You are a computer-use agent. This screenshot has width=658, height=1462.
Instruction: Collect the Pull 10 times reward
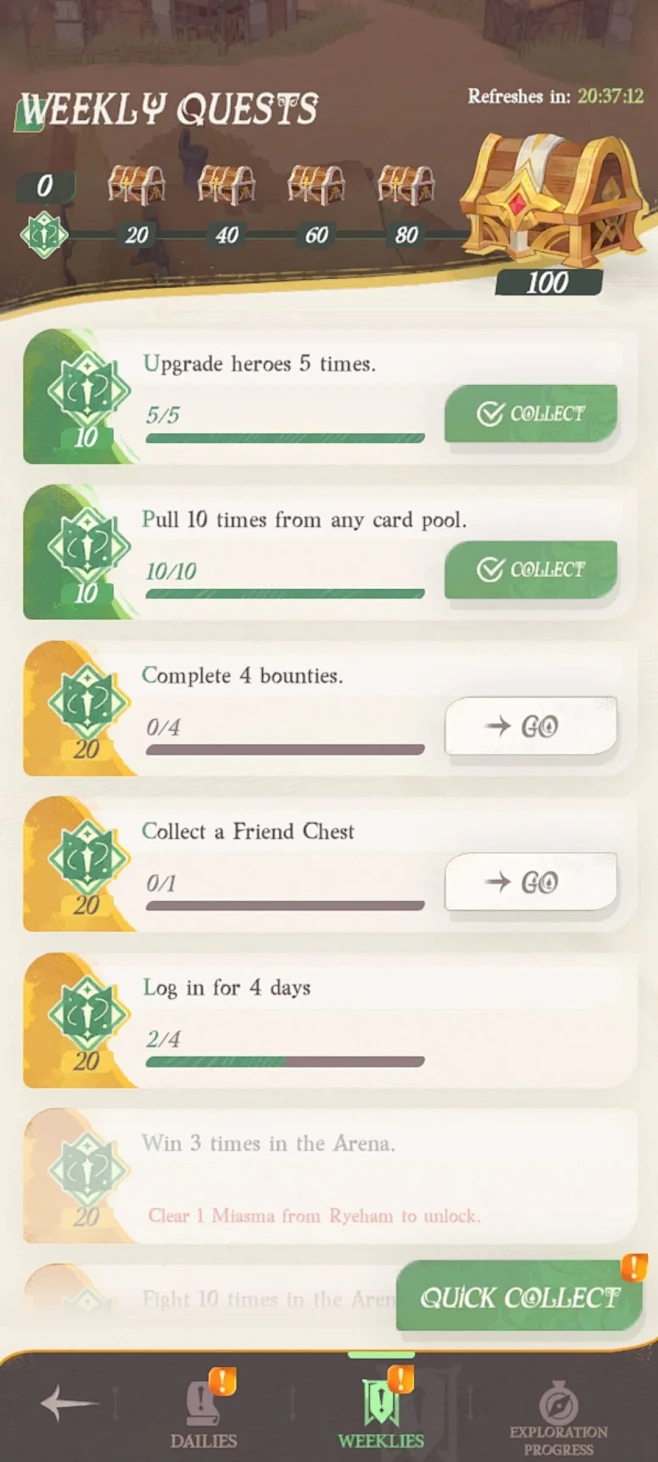tap(530, 570)
